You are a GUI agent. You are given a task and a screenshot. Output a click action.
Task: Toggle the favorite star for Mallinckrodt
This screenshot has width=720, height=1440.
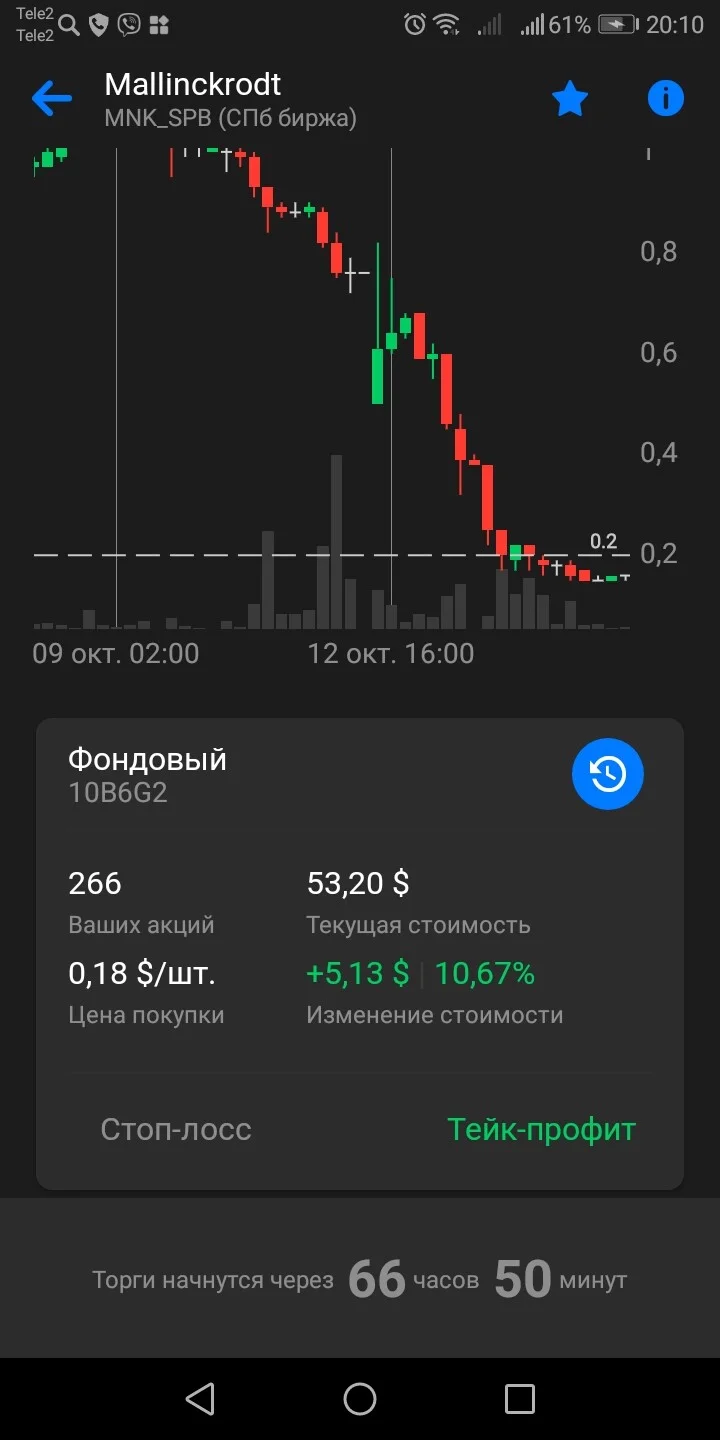[570, 98]
